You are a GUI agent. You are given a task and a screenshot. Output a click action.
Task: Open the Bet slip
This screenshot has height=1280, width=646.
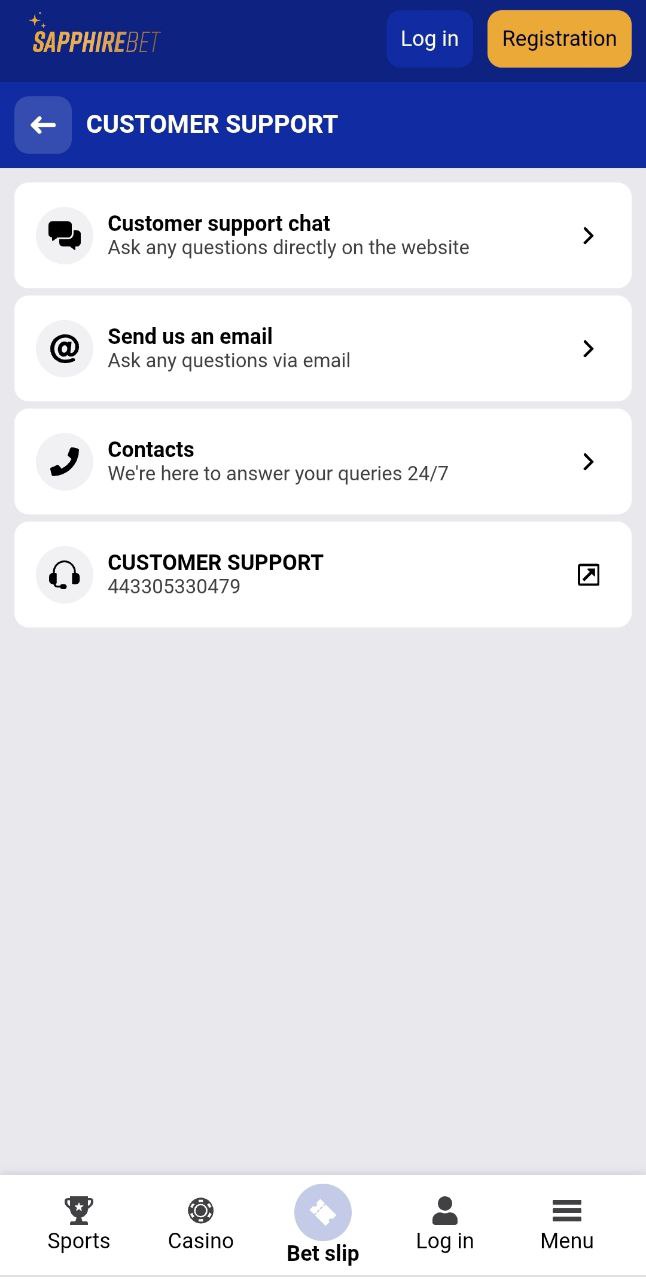[323, 1225]
